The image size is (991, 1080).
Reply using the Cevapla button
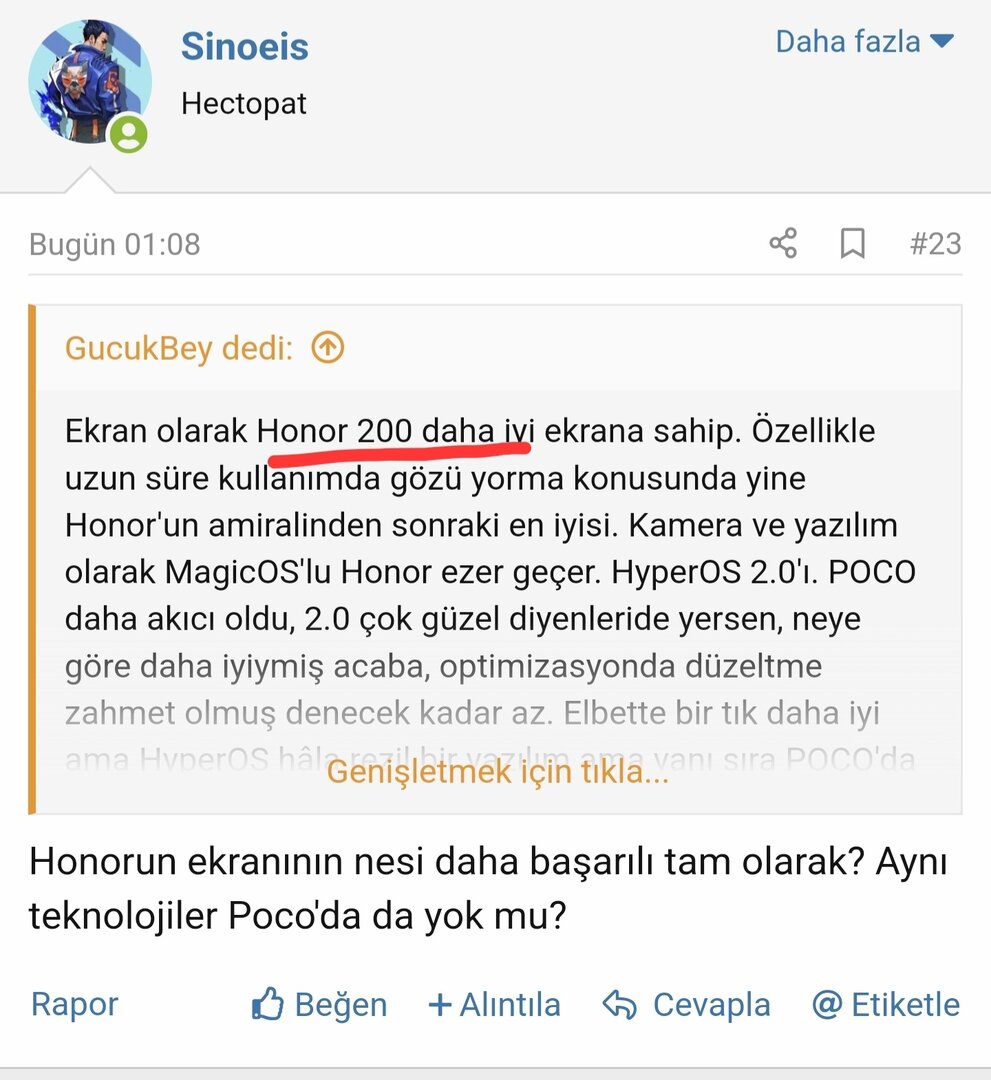coord(687,1004)
